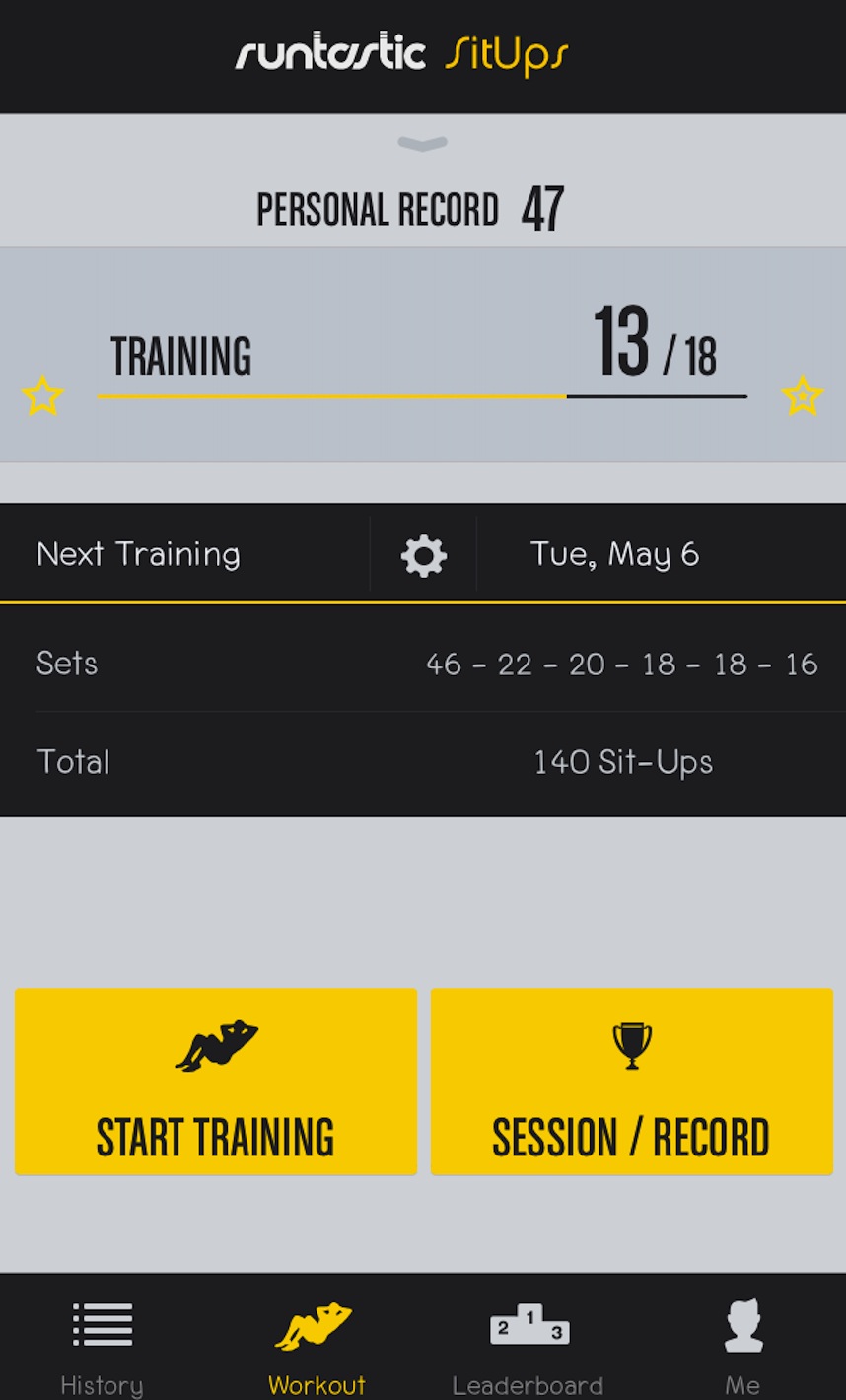
Task: Open the History list icon
Action: point(101,1323)
